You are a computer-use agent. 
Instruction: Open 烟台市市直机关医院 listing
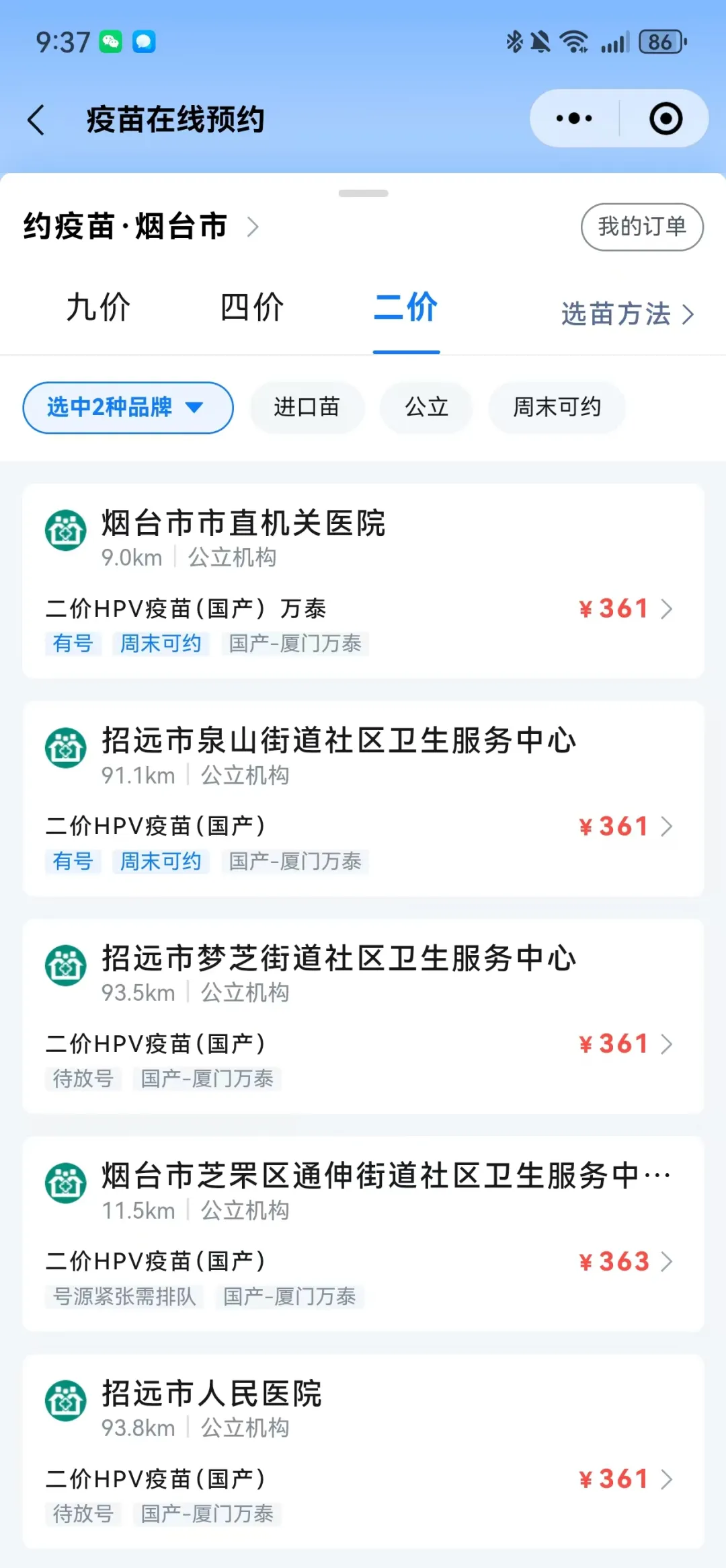[x=363, y=581]
